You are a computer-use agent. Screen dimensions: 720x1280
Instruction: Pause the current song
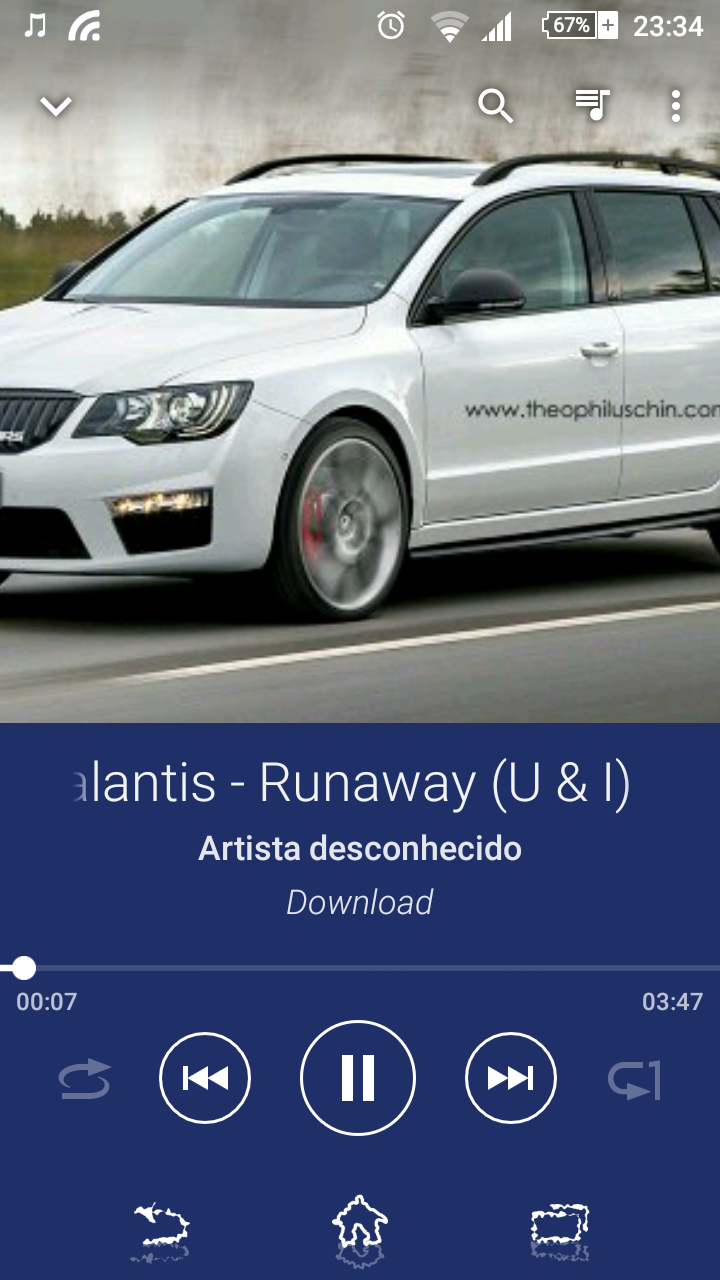(x=358, y=1078)
